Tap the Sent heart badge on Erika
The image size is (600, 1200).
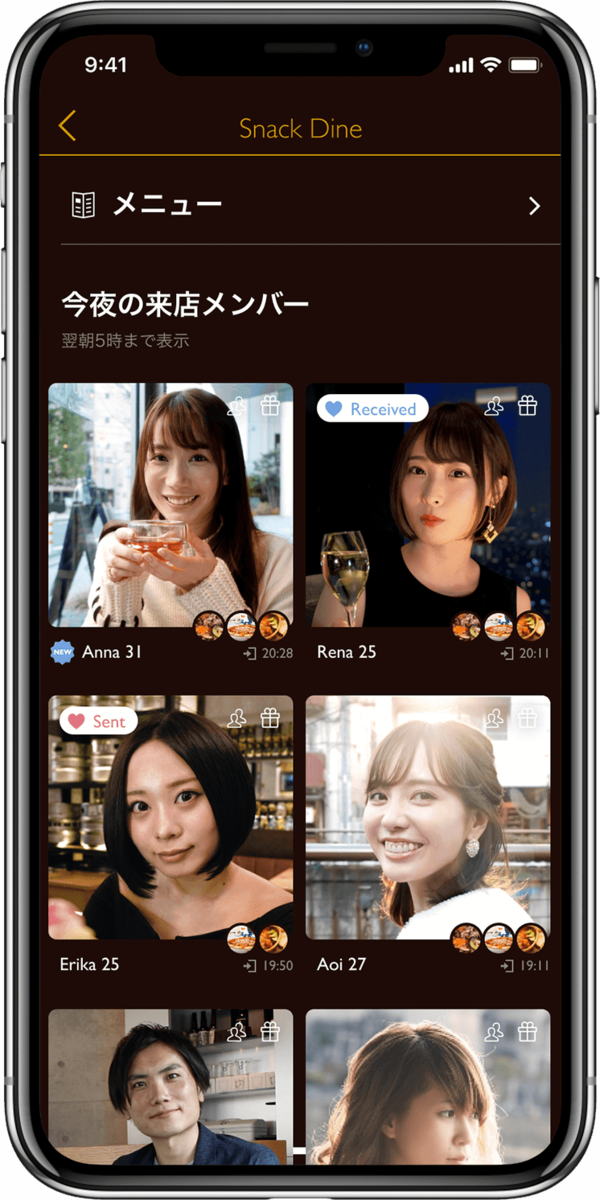tap(98, 721)
